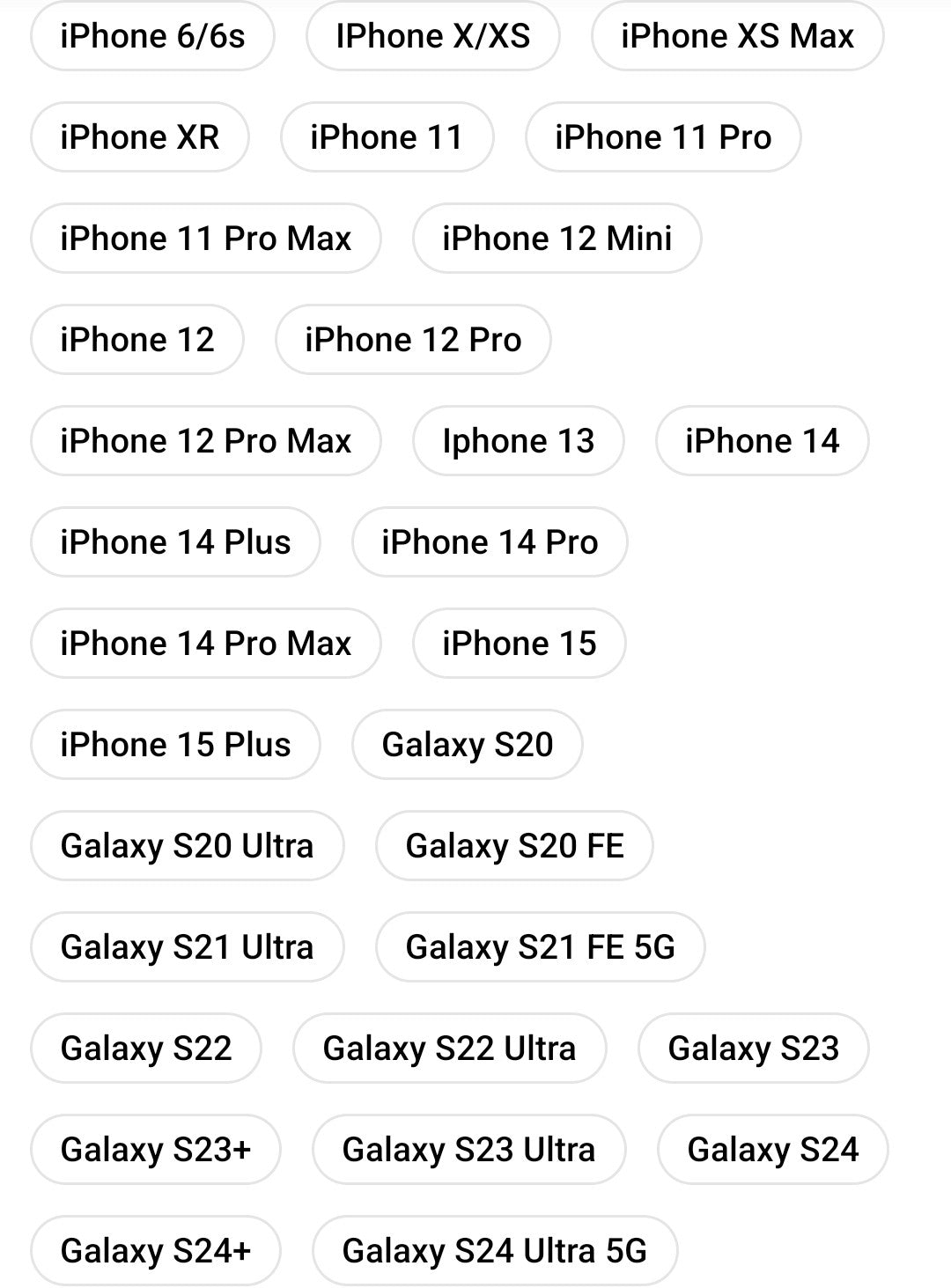Choose iPhone 14 Plus
951x1288 pixels.
pyautogui.click(x=175, y=542)
